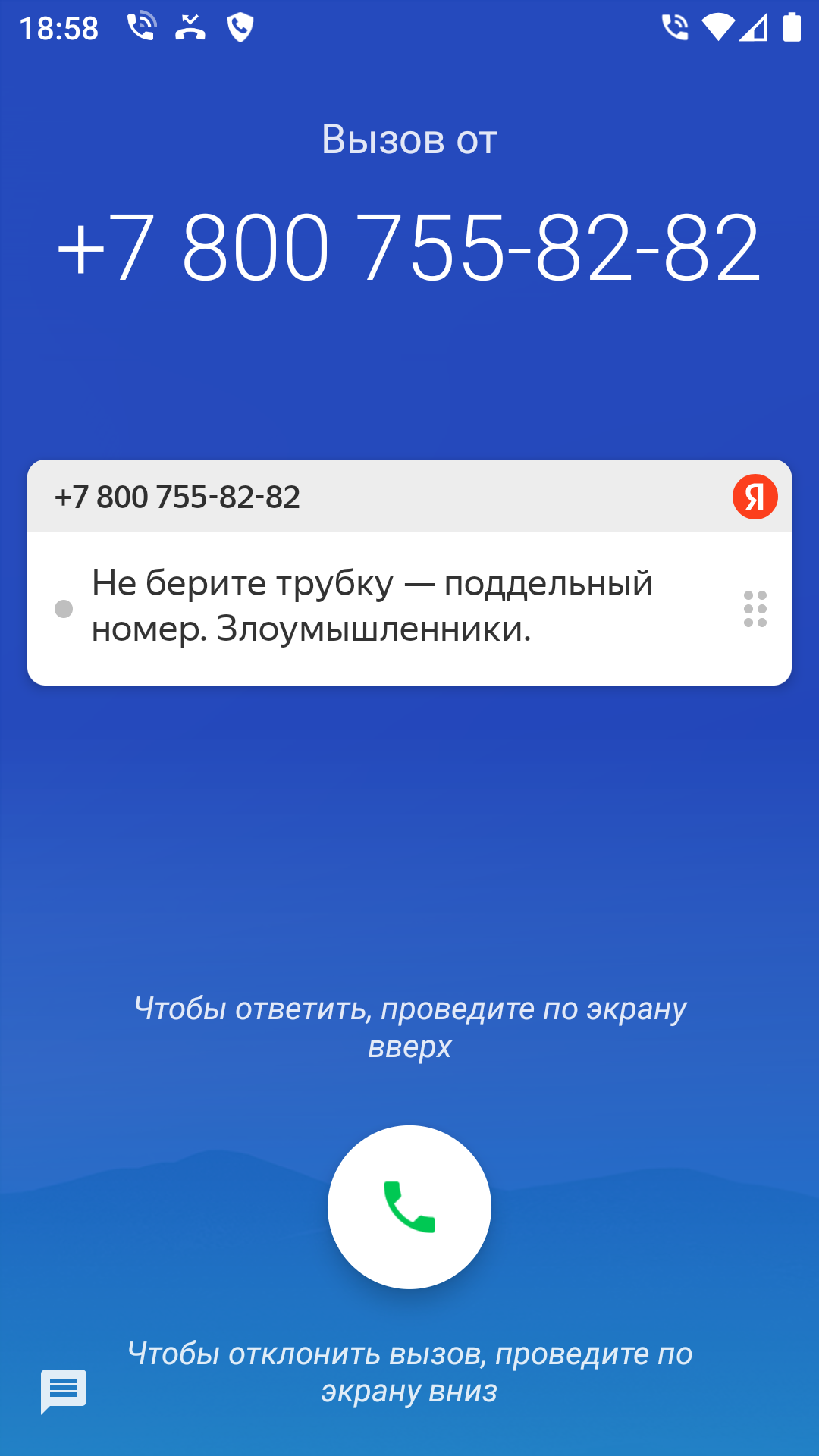Open the Yandex warning card about fake number
Viewport: 819px width, 1456px height.
[372, 607]
